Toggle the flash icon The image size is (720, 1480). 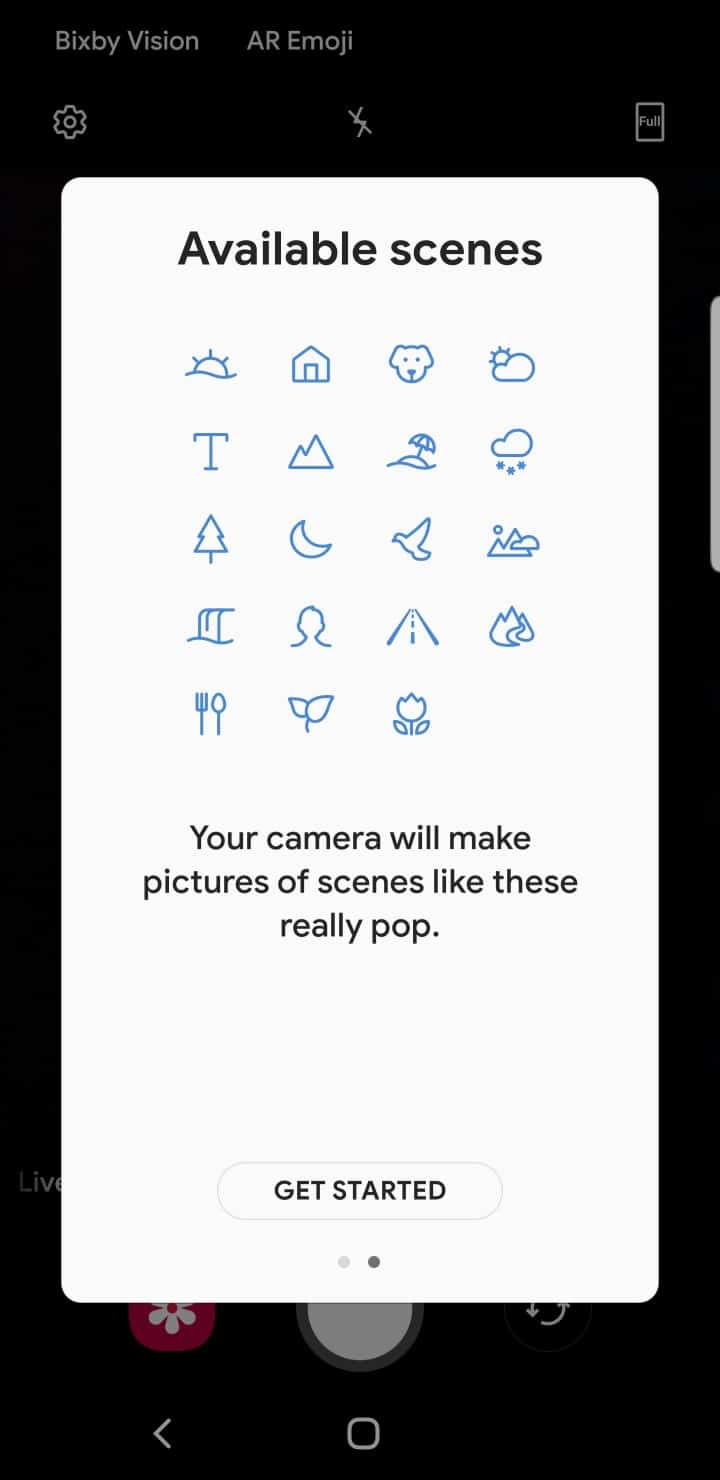[x=360, y=123]
